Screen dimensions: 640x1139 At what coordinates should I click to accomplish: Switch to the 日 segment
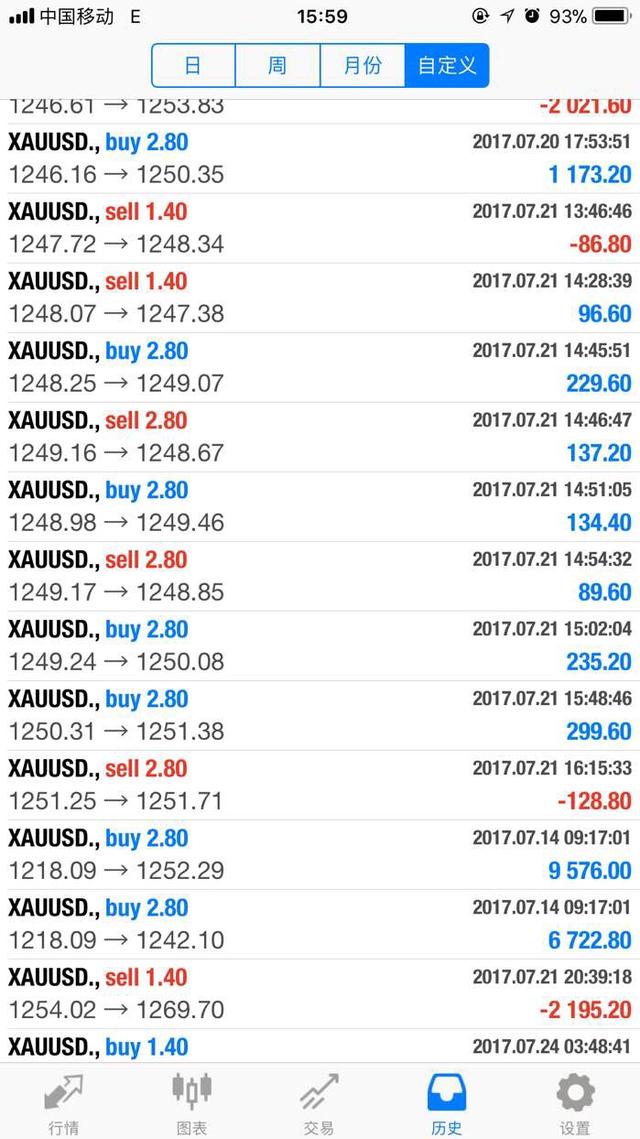pyautogui.click(x=193, y=65)
